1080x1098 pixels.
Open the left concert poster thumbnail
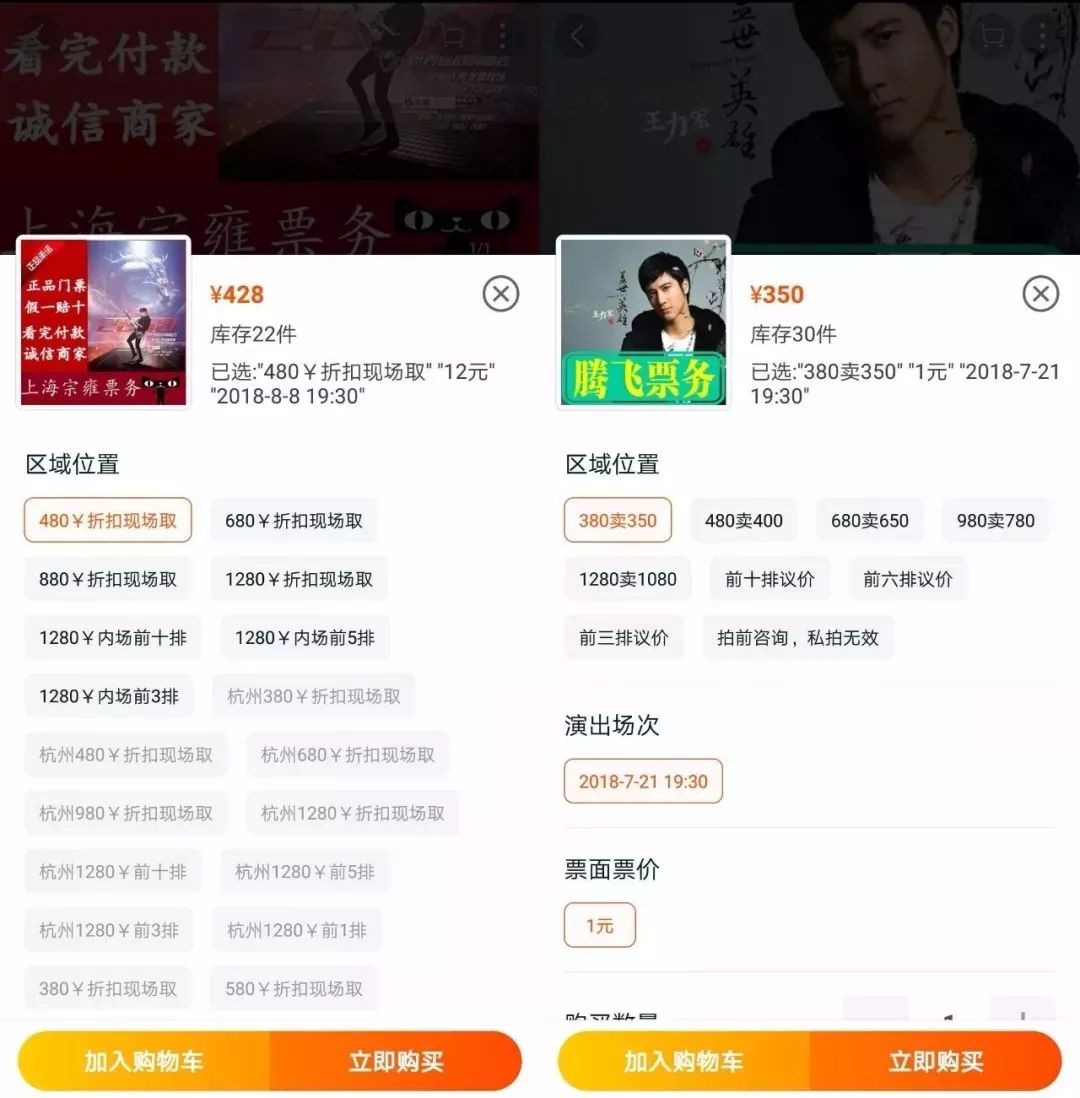(x=103, y=322)
